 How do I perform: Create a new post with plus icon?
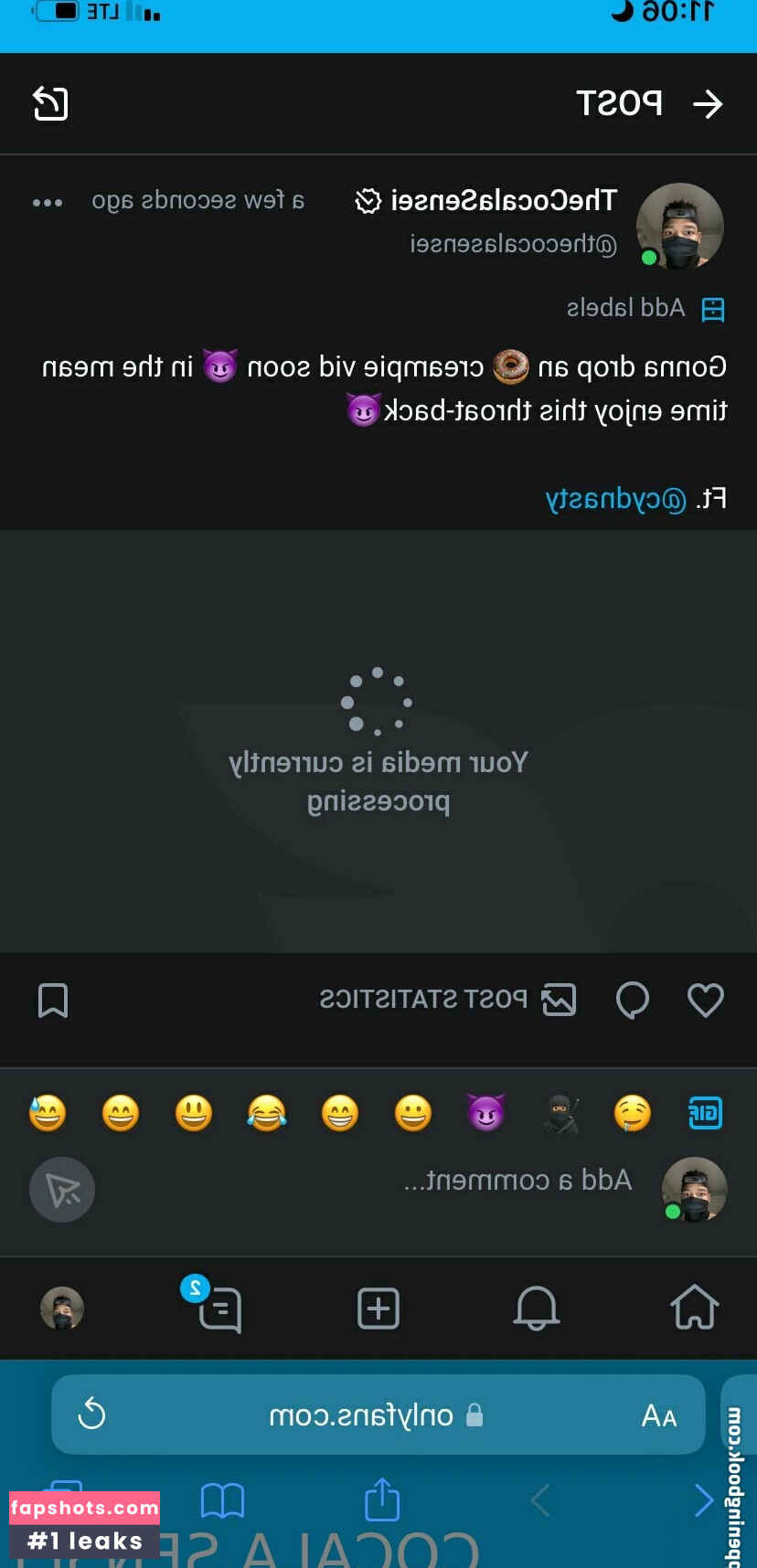(x=378, y=1308)
